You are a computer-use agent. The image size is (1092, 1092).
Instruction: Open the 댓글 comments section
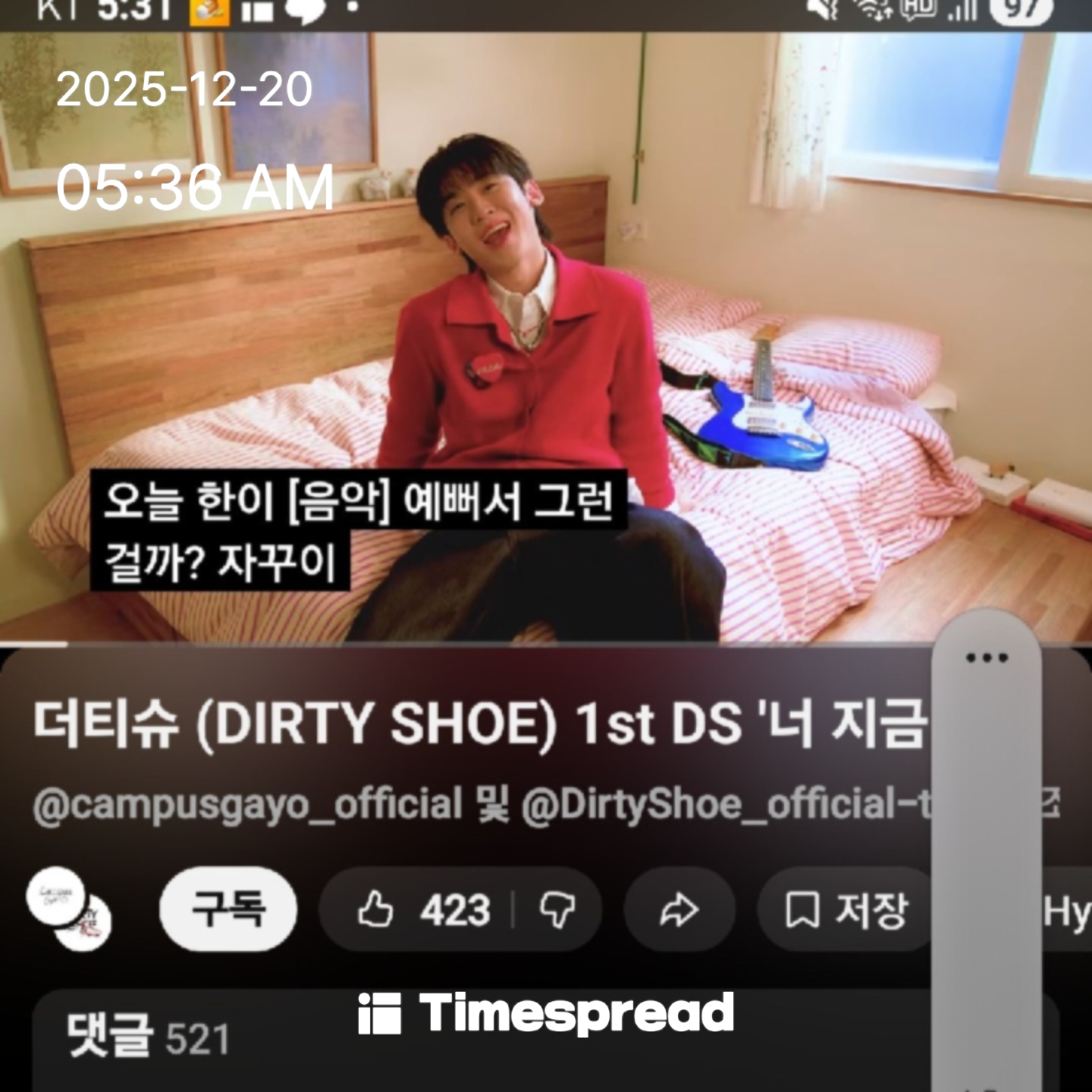(148, 1037)
